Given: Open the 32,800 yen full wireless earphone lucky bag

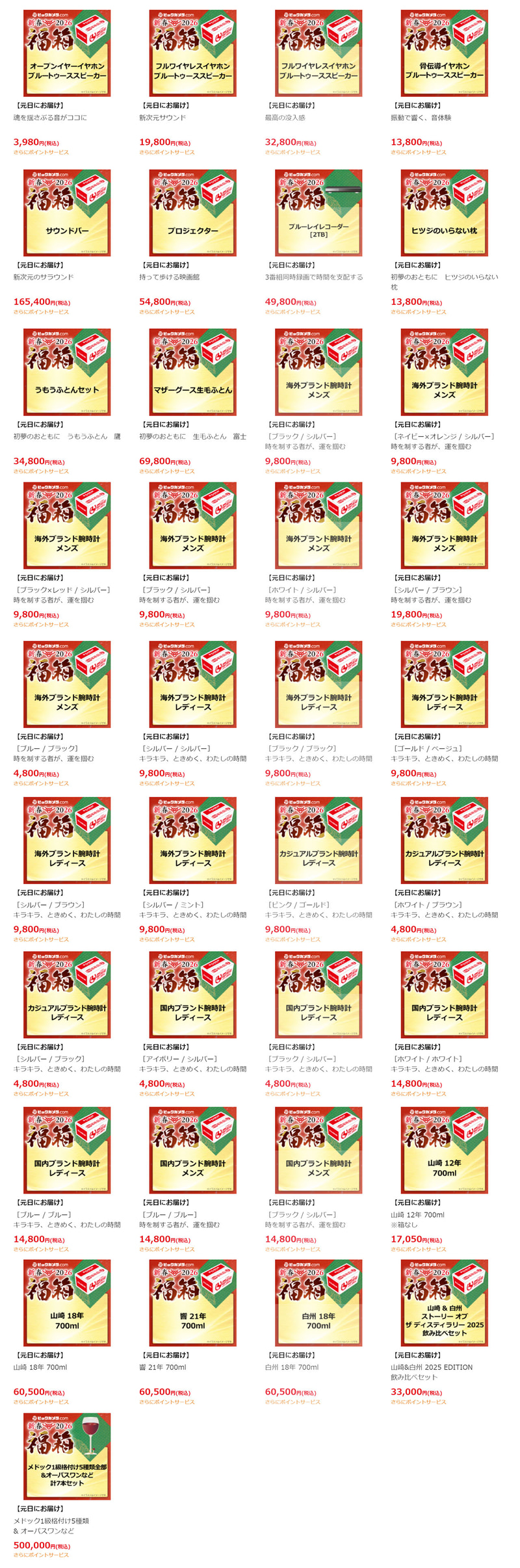Looking at the screenshot, I should pyautogui.click(x=318, y=53).
